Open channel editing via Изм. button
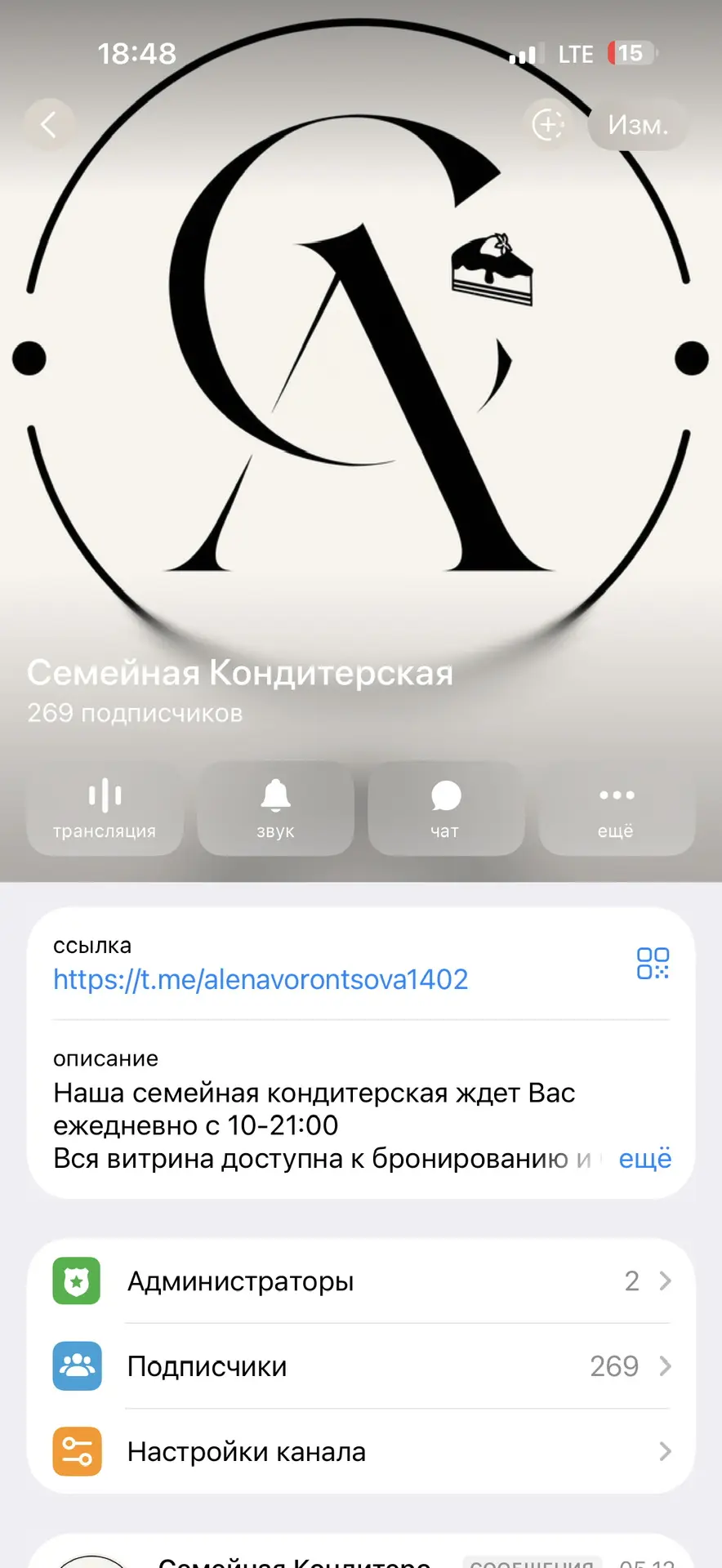This screenshot has height=1568, width=722. [x=637, y=125]
